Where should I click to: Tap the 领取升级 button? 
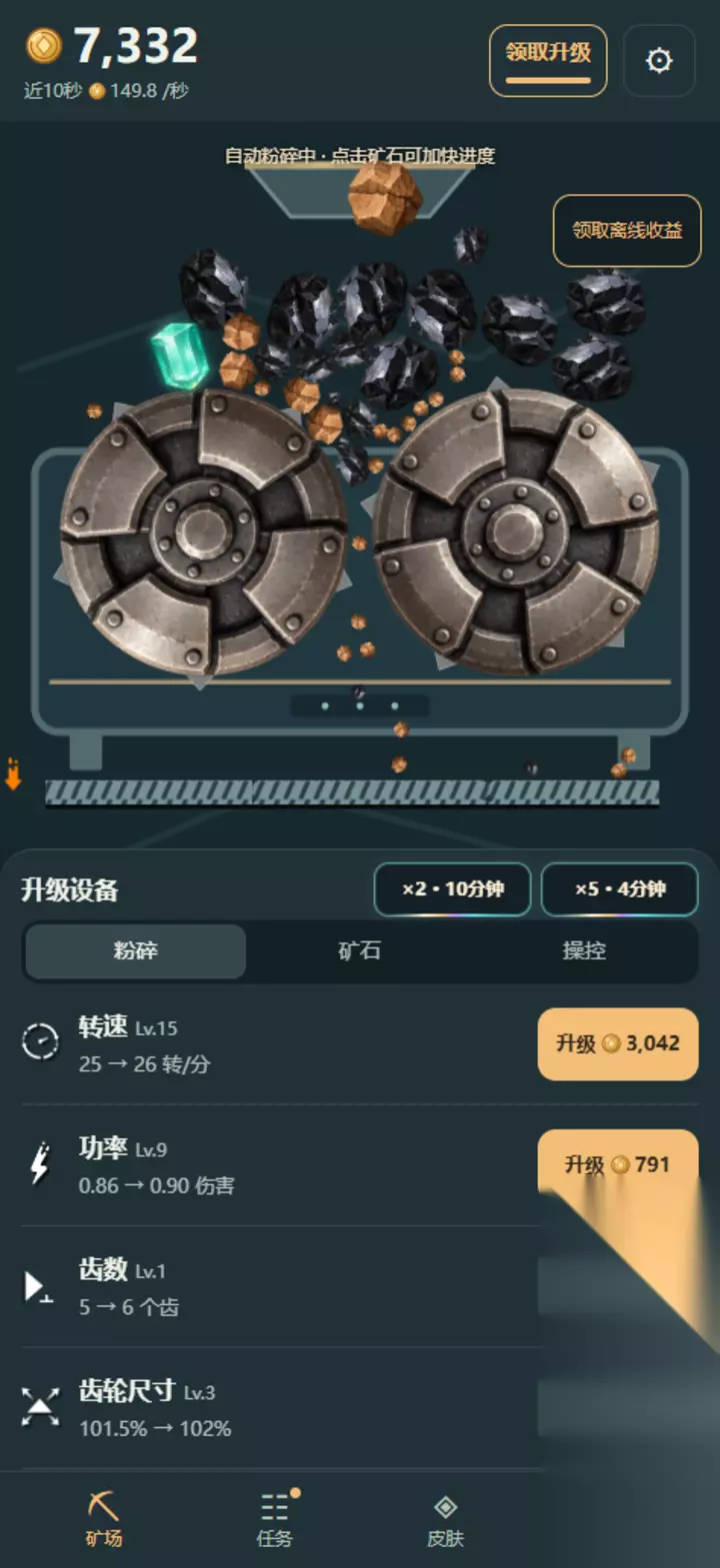click(x=548, y=61)
